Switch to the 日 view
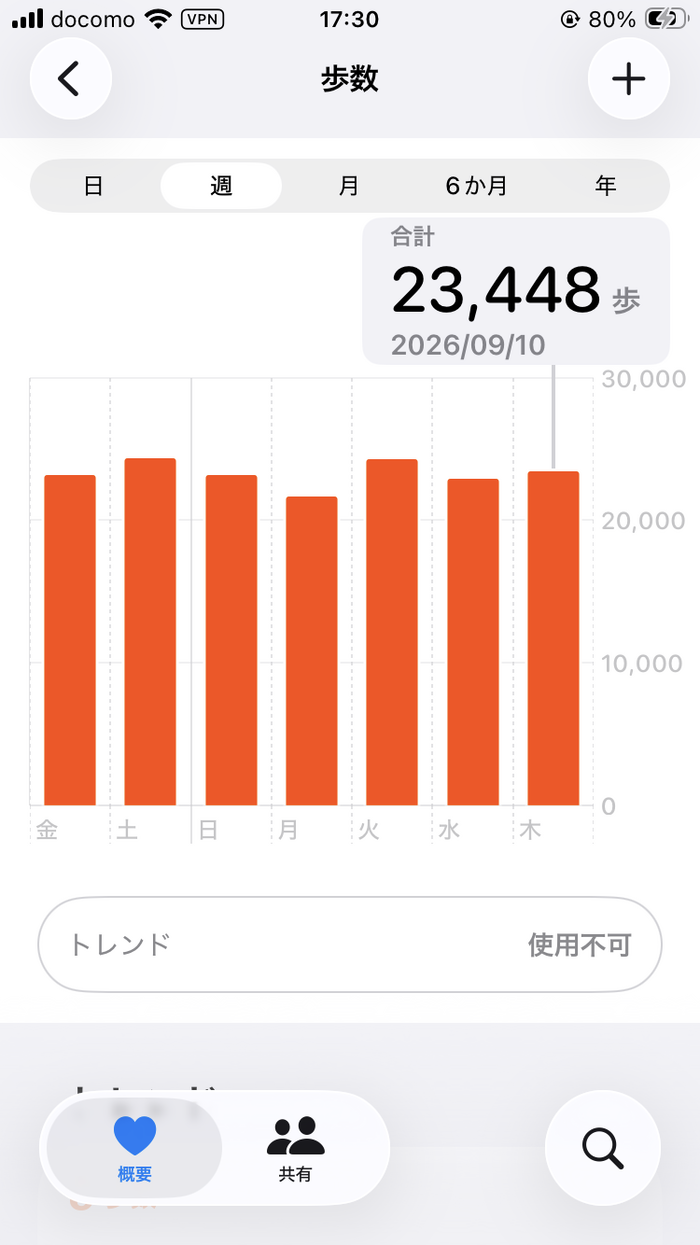Viewport: 700px width, 1245px height. [93, 186]
